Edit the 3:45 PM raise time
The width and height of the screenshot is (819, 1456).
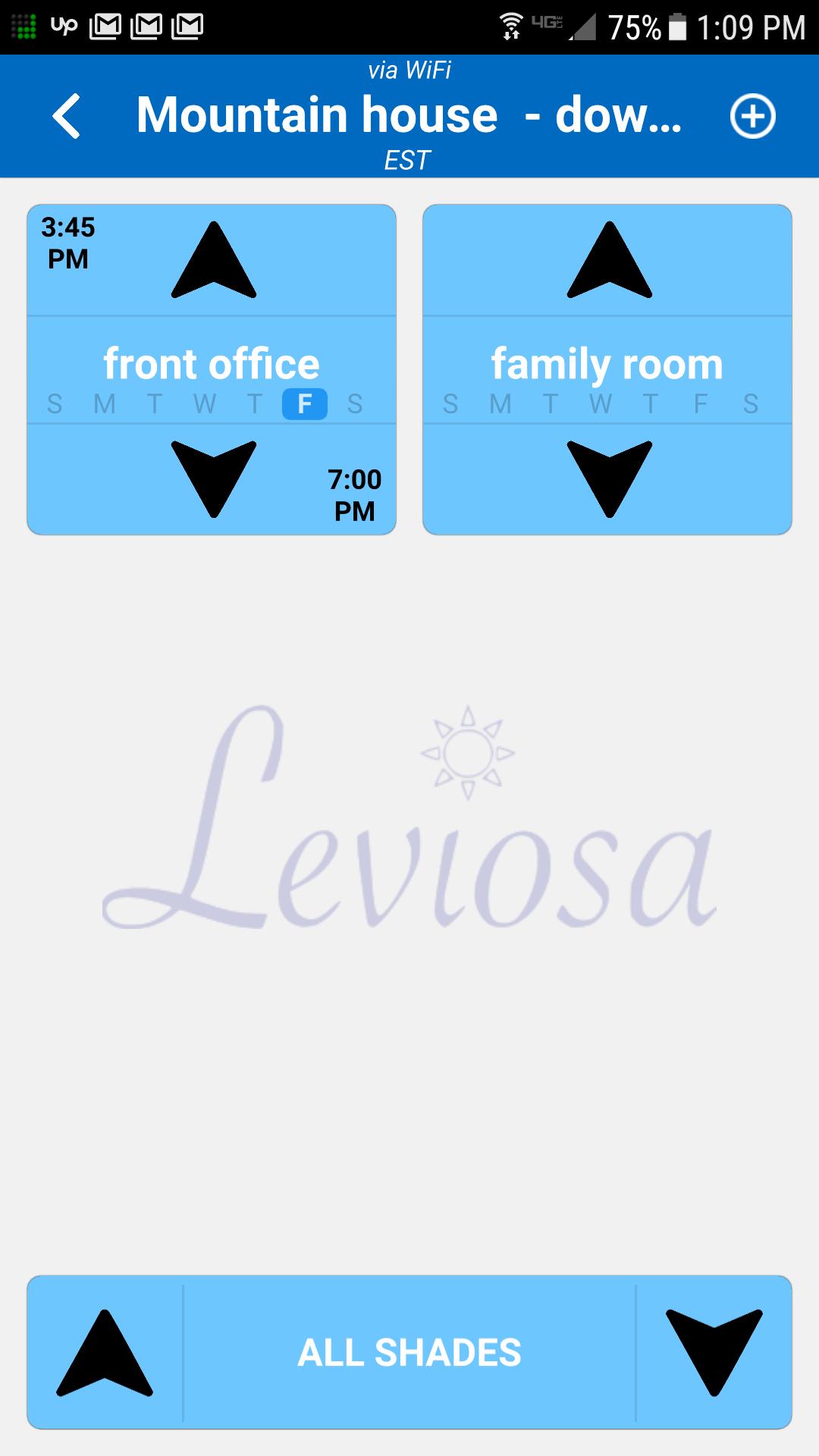[x=67, y=243]
